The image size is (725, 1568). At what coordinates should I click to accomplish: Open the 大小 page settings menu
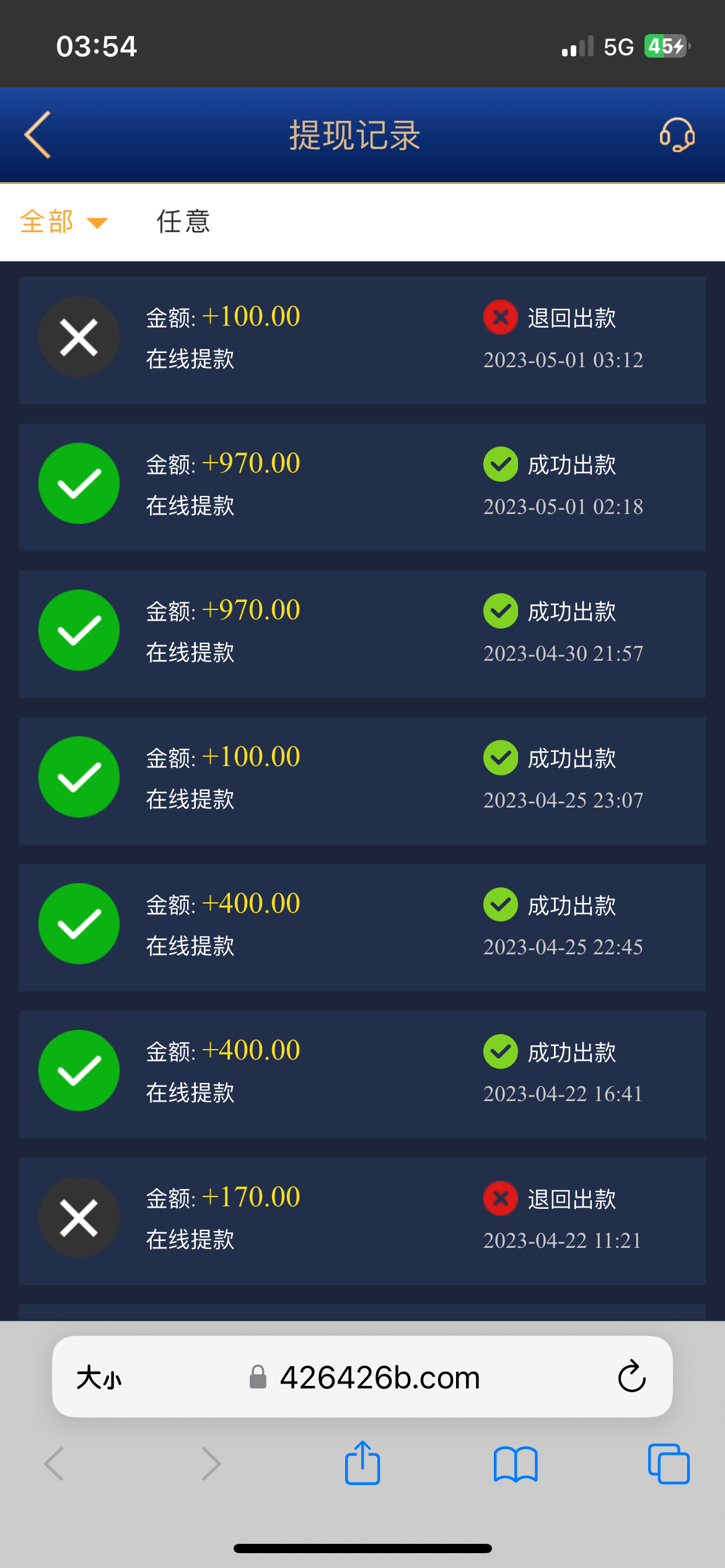(x=99, y=1378)
